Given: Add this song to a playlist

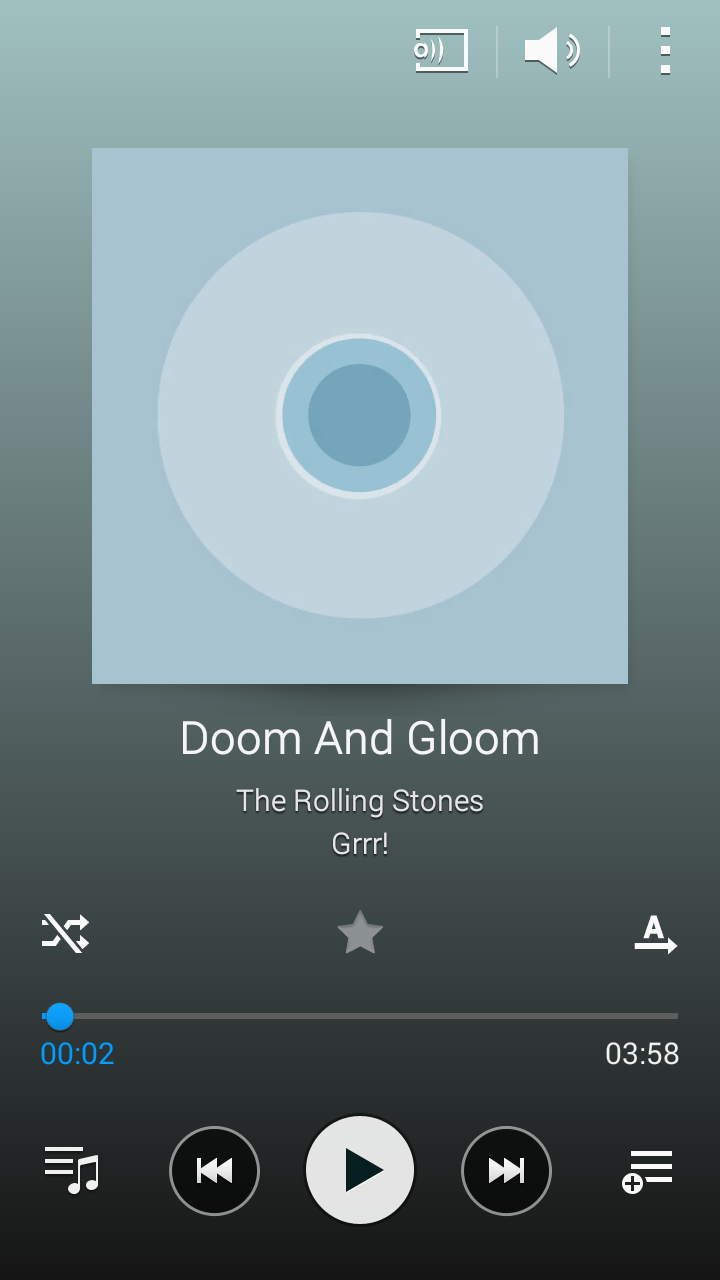Looking at the screenshot, I should pyautogui.click(x=647, y=1171).
